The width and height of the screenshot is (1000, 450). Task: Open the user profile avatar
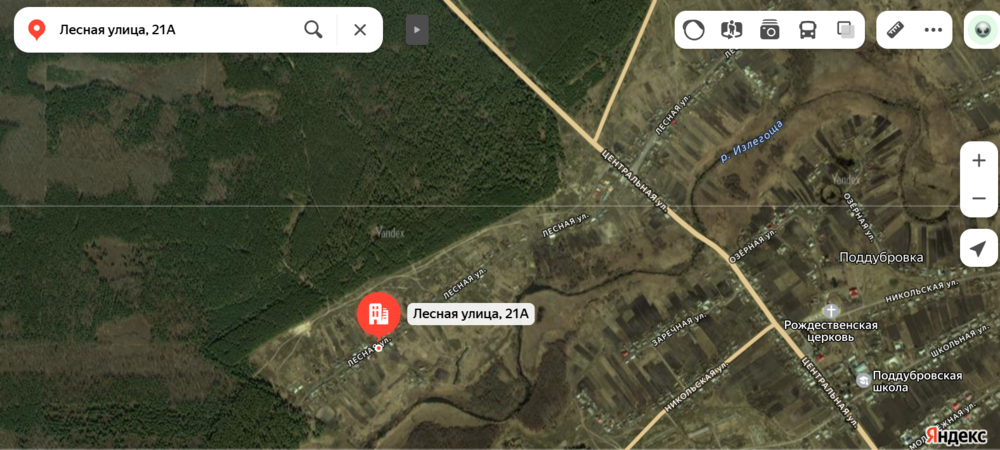pos(982,30)
